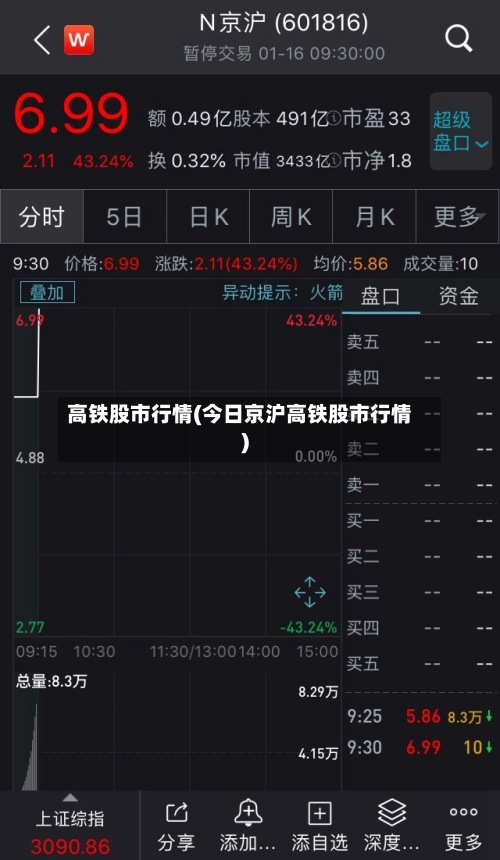Open the bottom 更多 three-dot menu
The width and height of the screenshot is (500, 860).
point(463,827)
